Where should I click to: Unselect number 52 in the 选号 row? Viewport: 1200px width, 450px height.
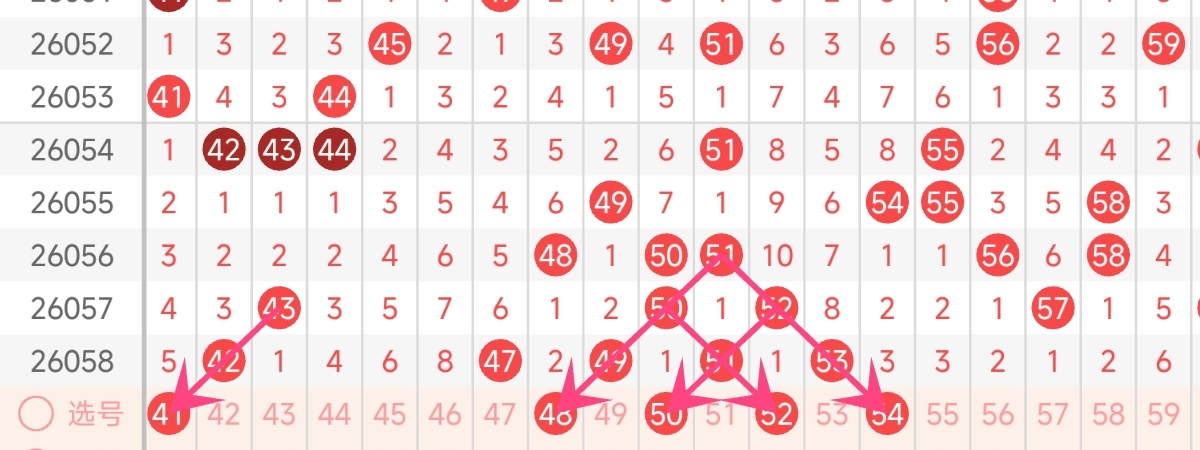pyautogui.click(x=777, y=413)
